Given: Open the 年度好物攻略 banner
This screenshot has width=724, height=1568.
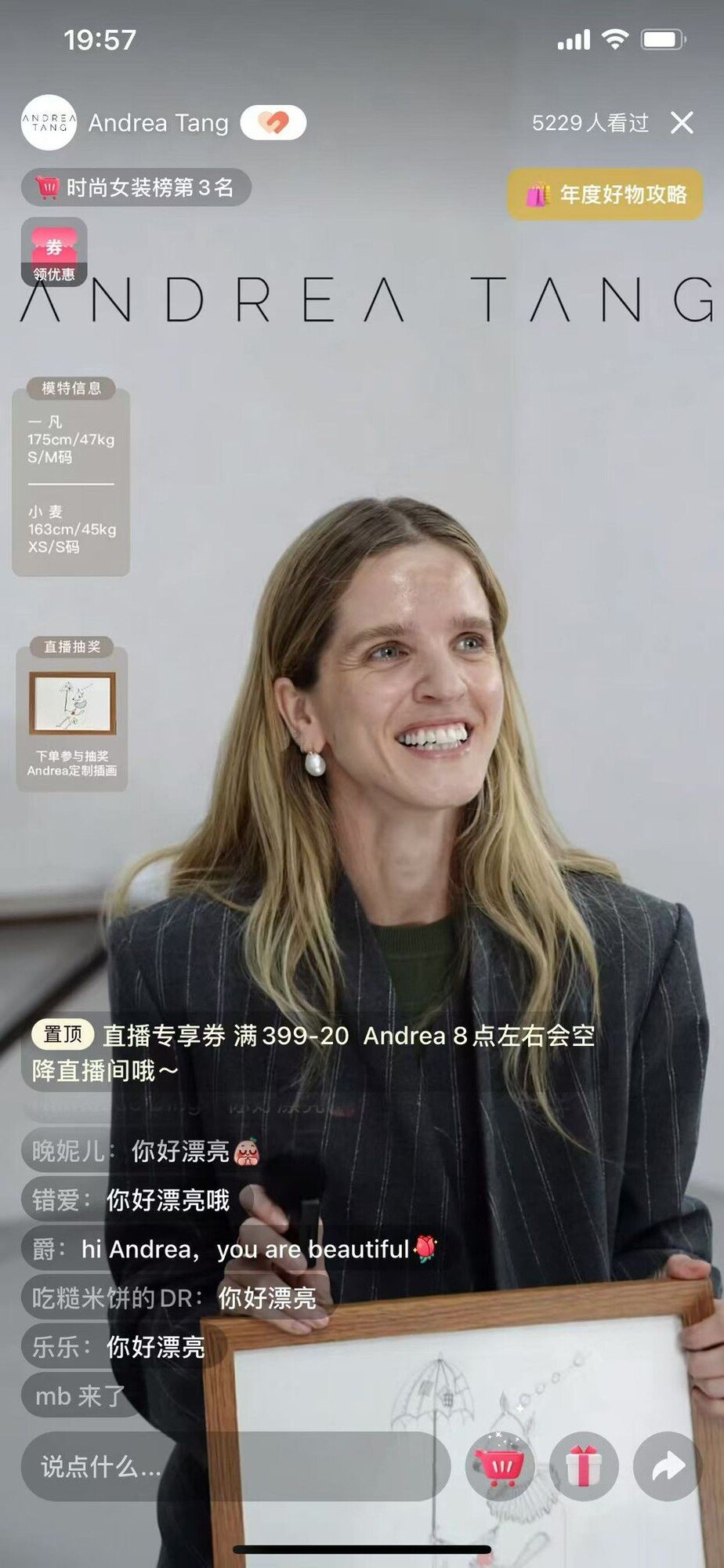Looking at the screenshot, I should pos(605,194).
